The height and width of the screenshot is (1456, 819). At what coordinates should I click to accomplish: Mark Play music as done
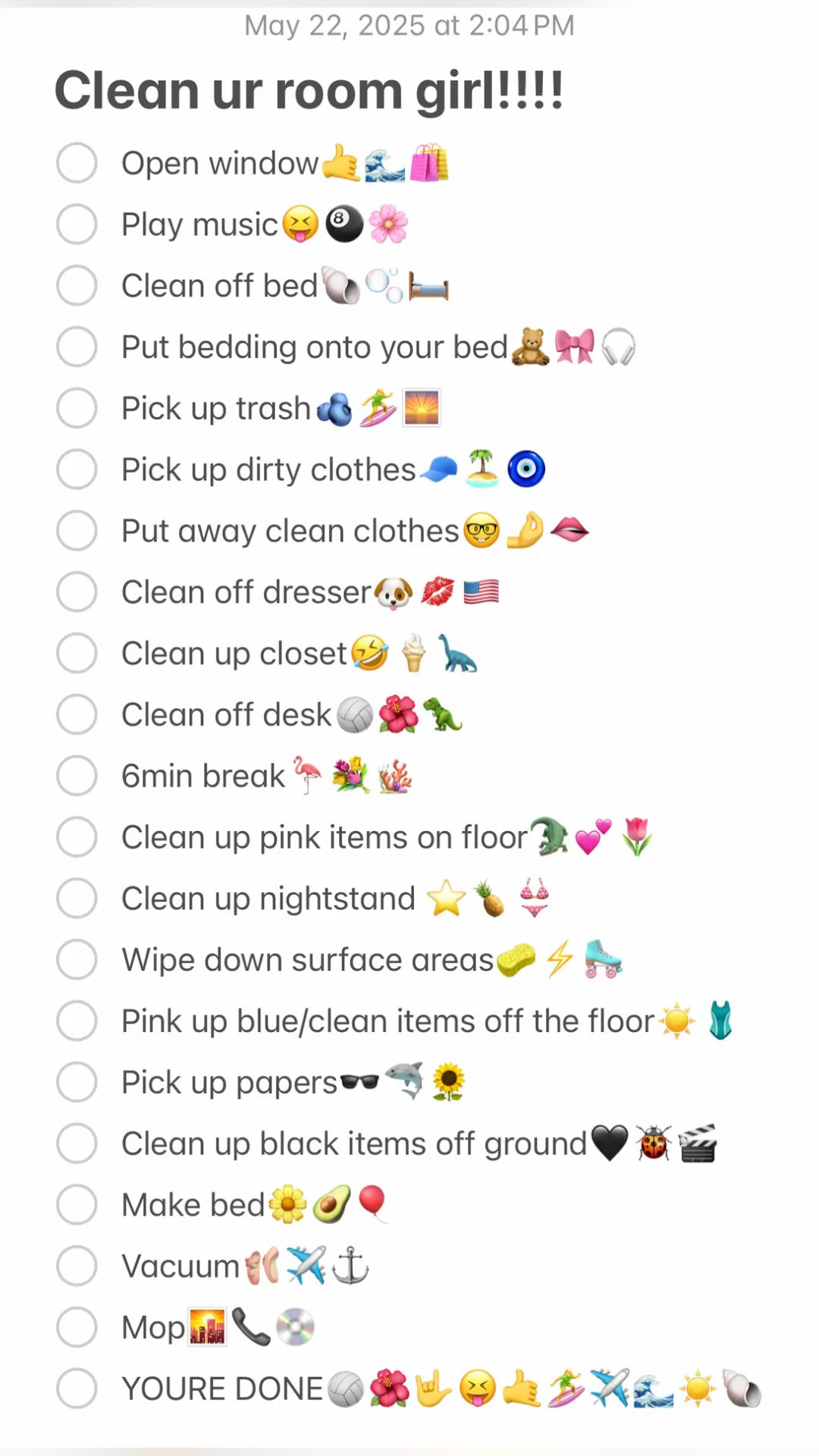pyautogui.click(x=77, y=224)
